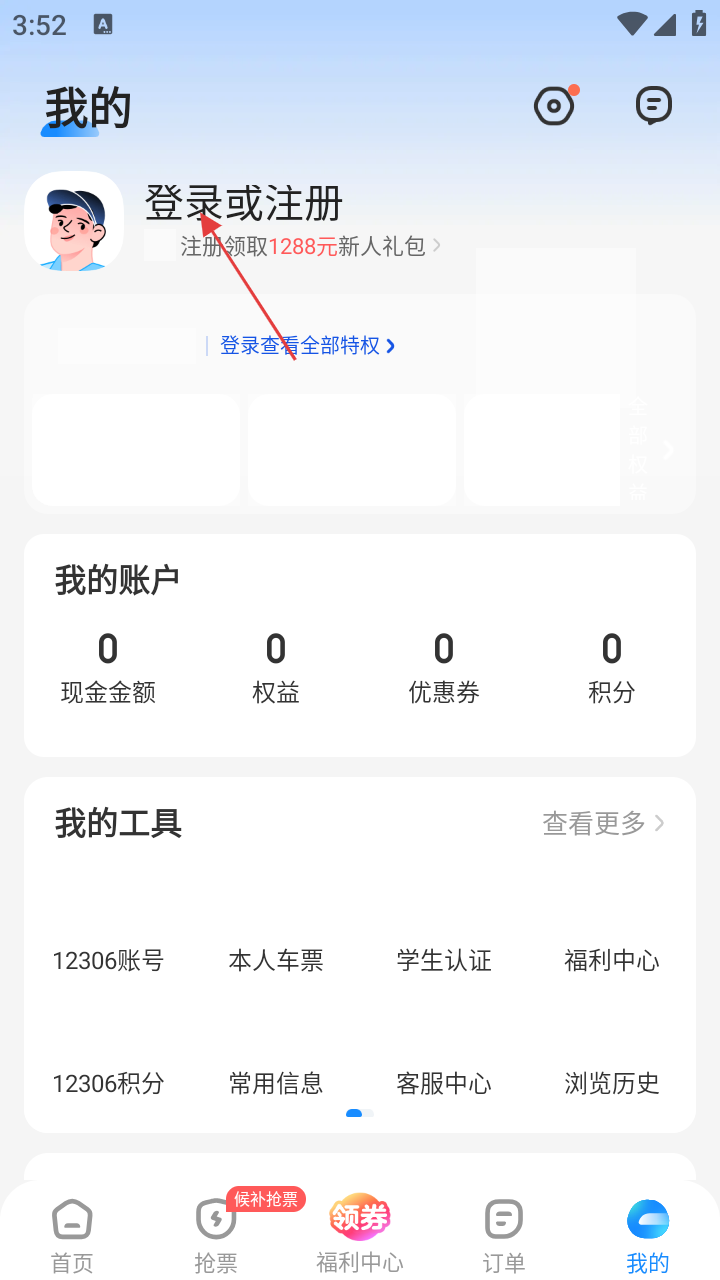Open 优惠券 coupons
Viewport: 720px width, 1280px height.
pyautogui.click(x=444, y=668)
